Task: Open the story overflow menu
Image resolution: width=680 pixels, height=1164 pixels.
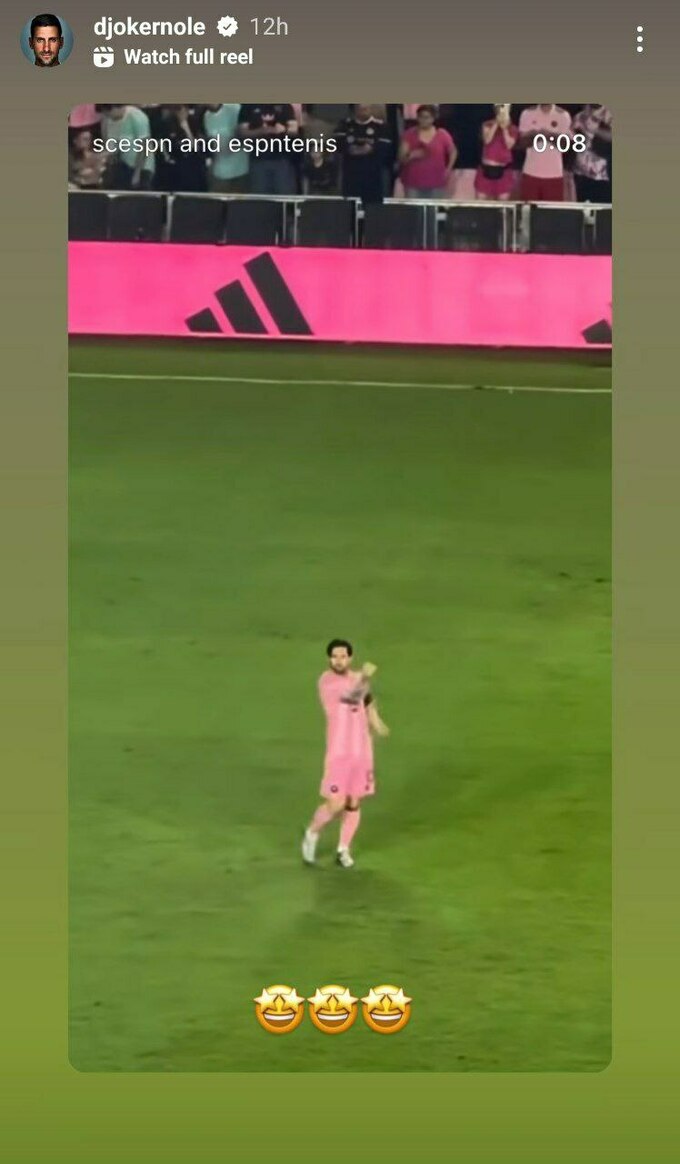Action: pos(639,40)
